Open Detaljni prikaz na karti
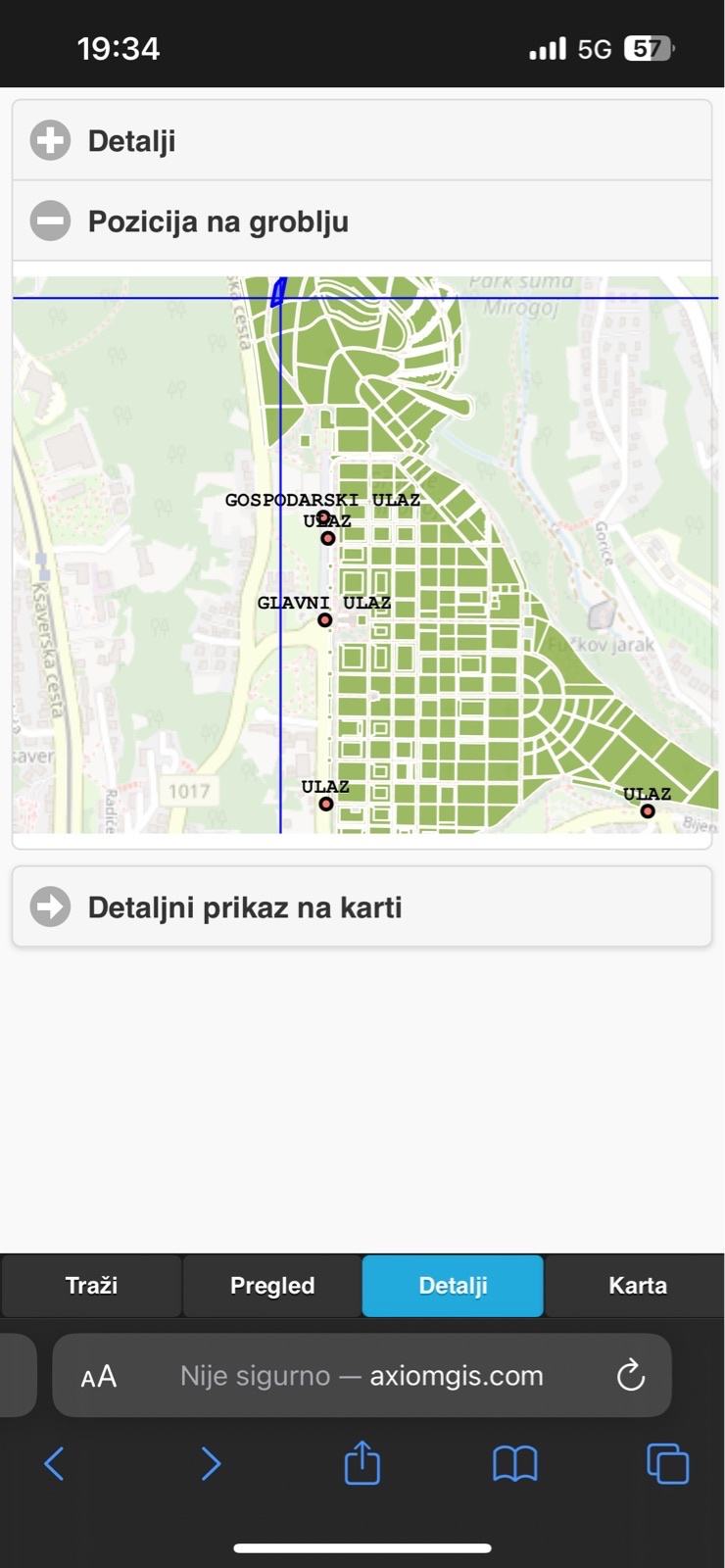Image resolution: width=725 pixels, height=1568 pixels. point(244,906)
